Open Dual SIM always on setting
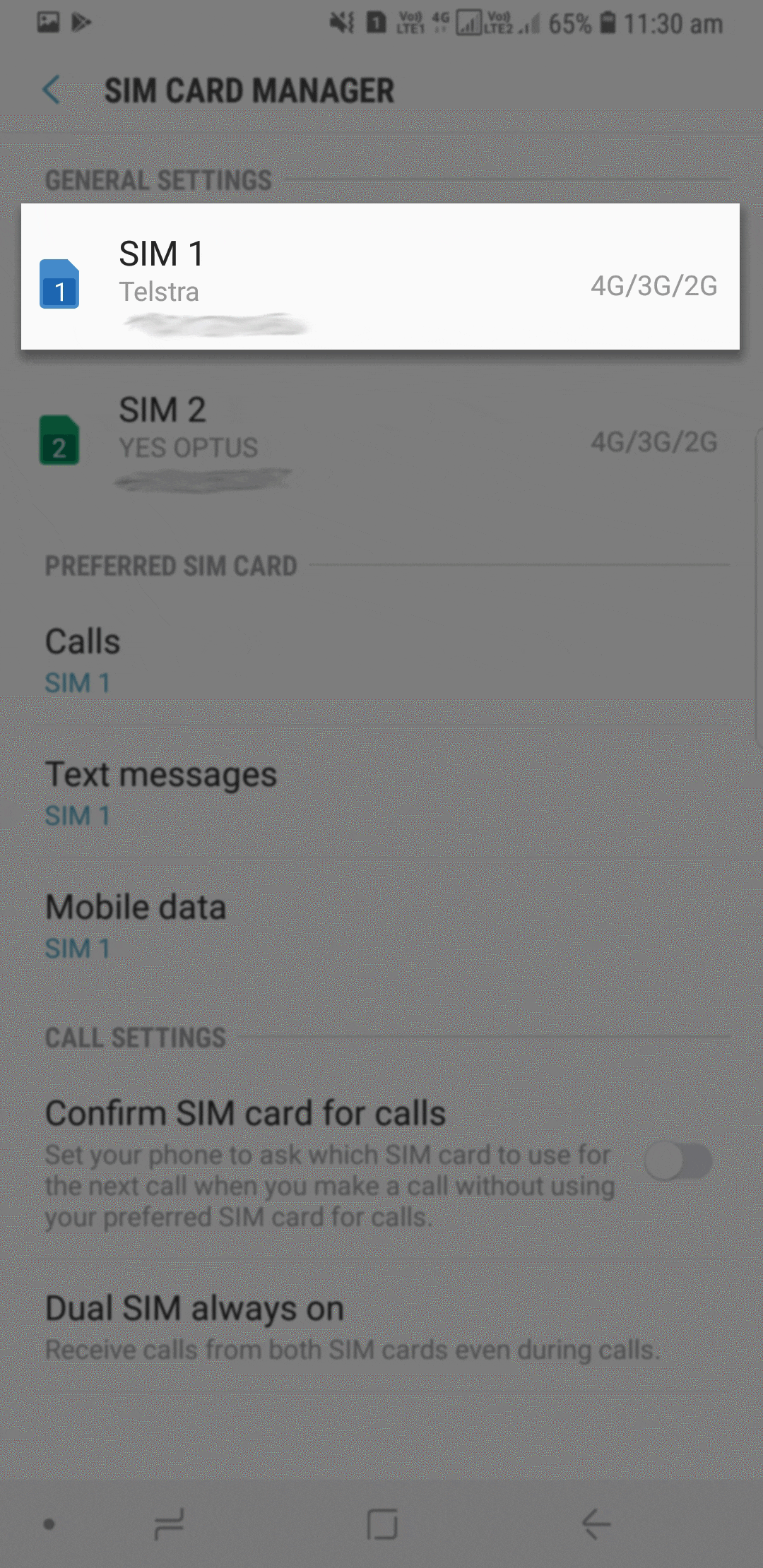Image resolution: width=763 pixels, height=1568 pixels. tap(381, 1326)
